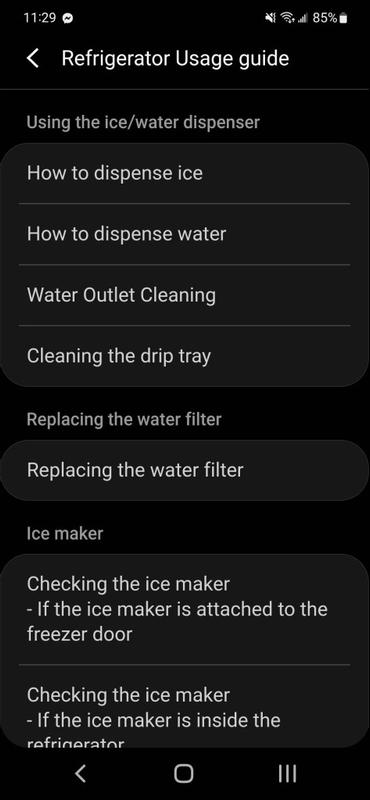Open ice maker check for freezer door
This screenshot has width=370, height=800.
point(184,609)
